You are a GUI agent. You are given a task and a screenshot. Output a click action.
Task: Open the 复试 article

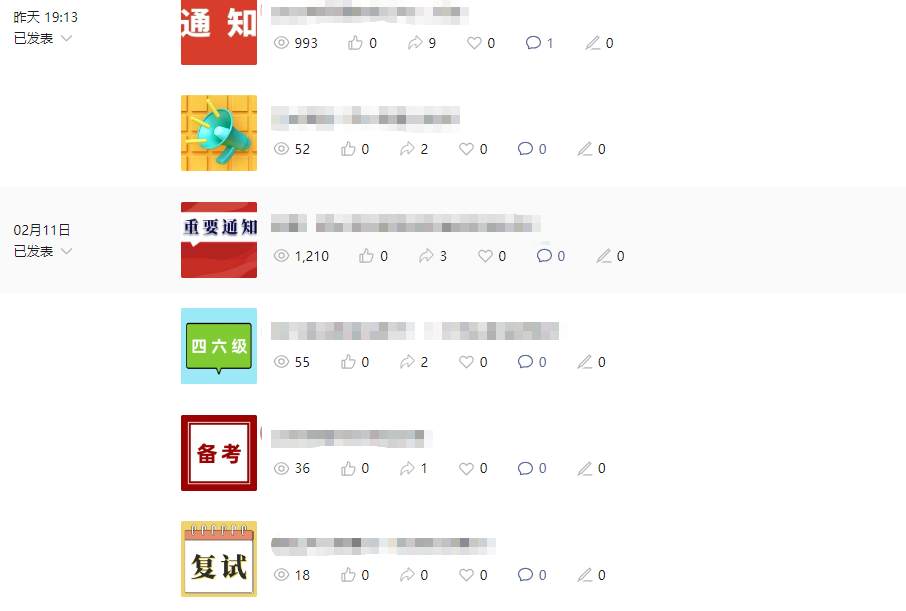219,559
